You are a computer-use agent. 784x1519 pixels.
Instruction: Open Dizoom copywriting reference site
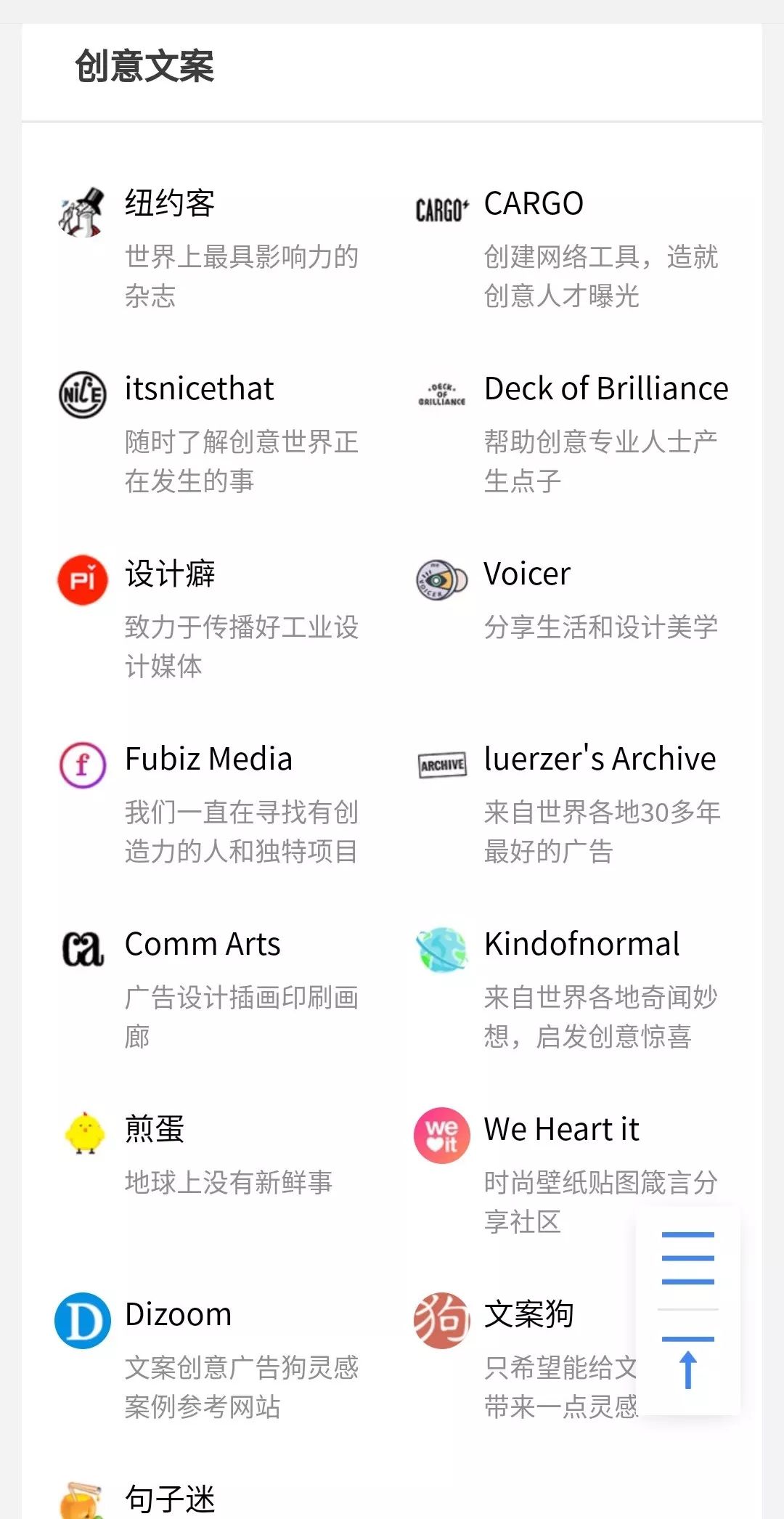[178, 1315]
